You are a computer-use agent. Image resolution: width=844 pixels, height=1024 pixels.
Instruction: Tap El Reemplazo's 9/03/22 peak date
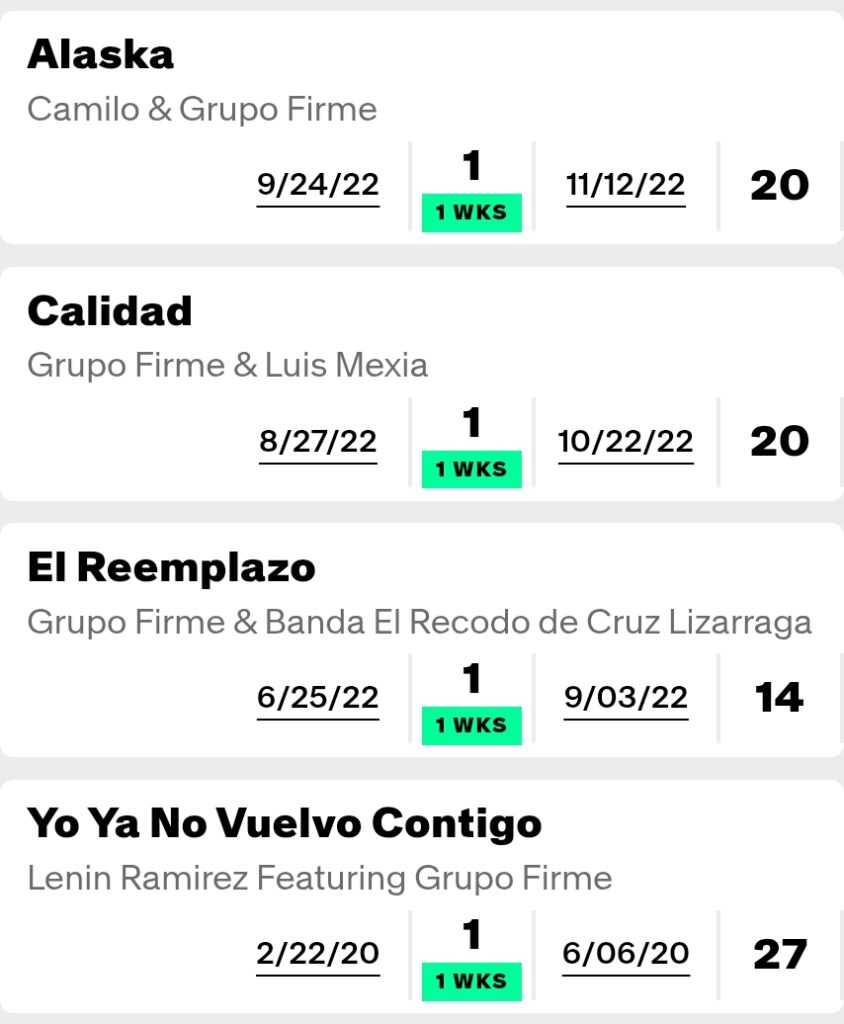point(626,698)
